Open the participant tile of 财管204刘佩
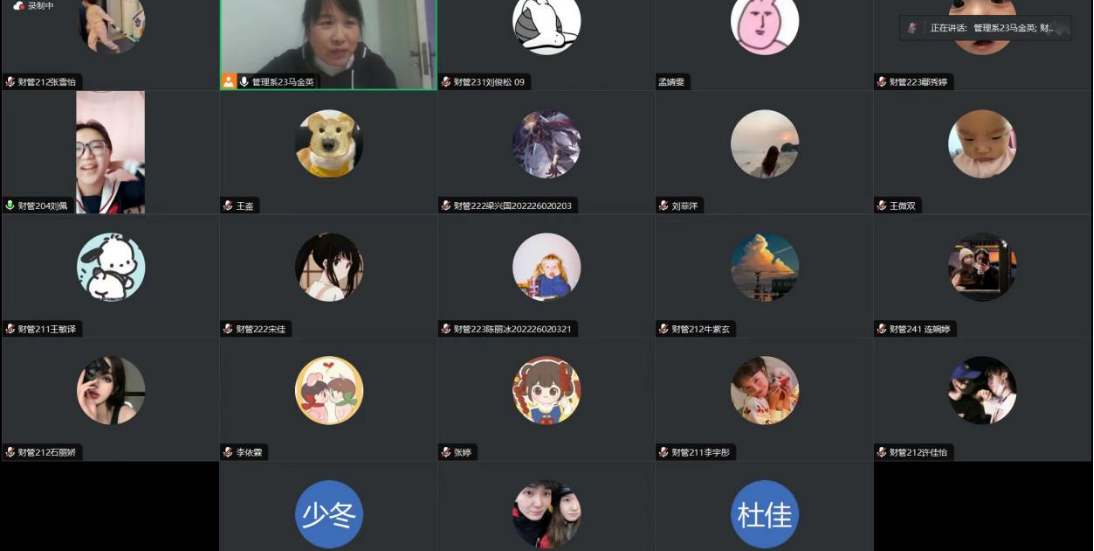Viewport: 1094px width, 551px height. 110,150
